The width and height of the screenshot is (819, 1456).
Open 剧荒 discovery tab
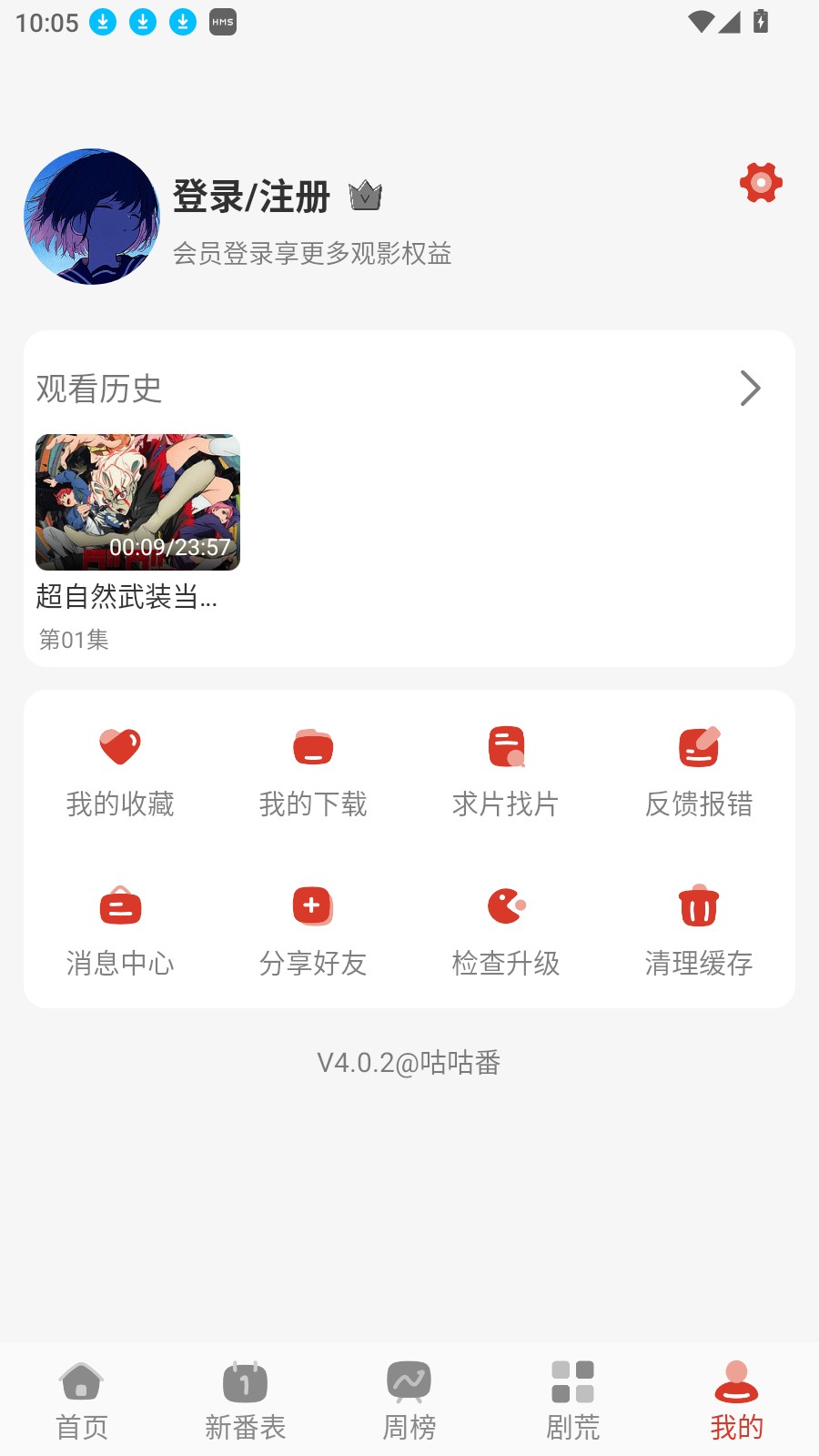(x=572, y=1399)
